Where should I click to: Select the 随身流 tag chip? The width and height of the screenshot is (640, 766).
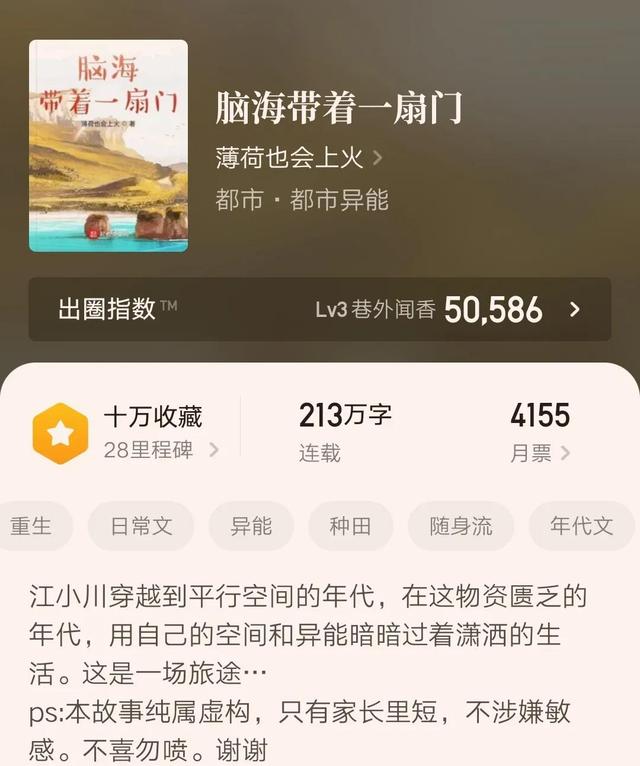461,526
